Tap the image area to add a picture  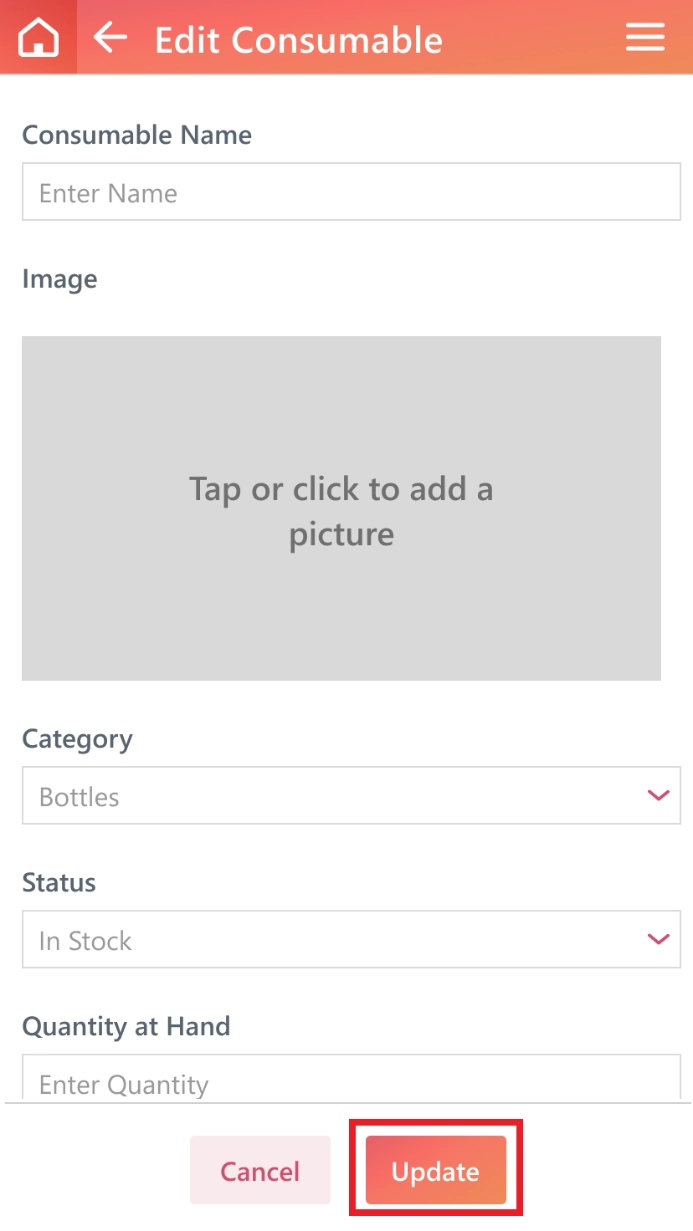coord(341,508)
